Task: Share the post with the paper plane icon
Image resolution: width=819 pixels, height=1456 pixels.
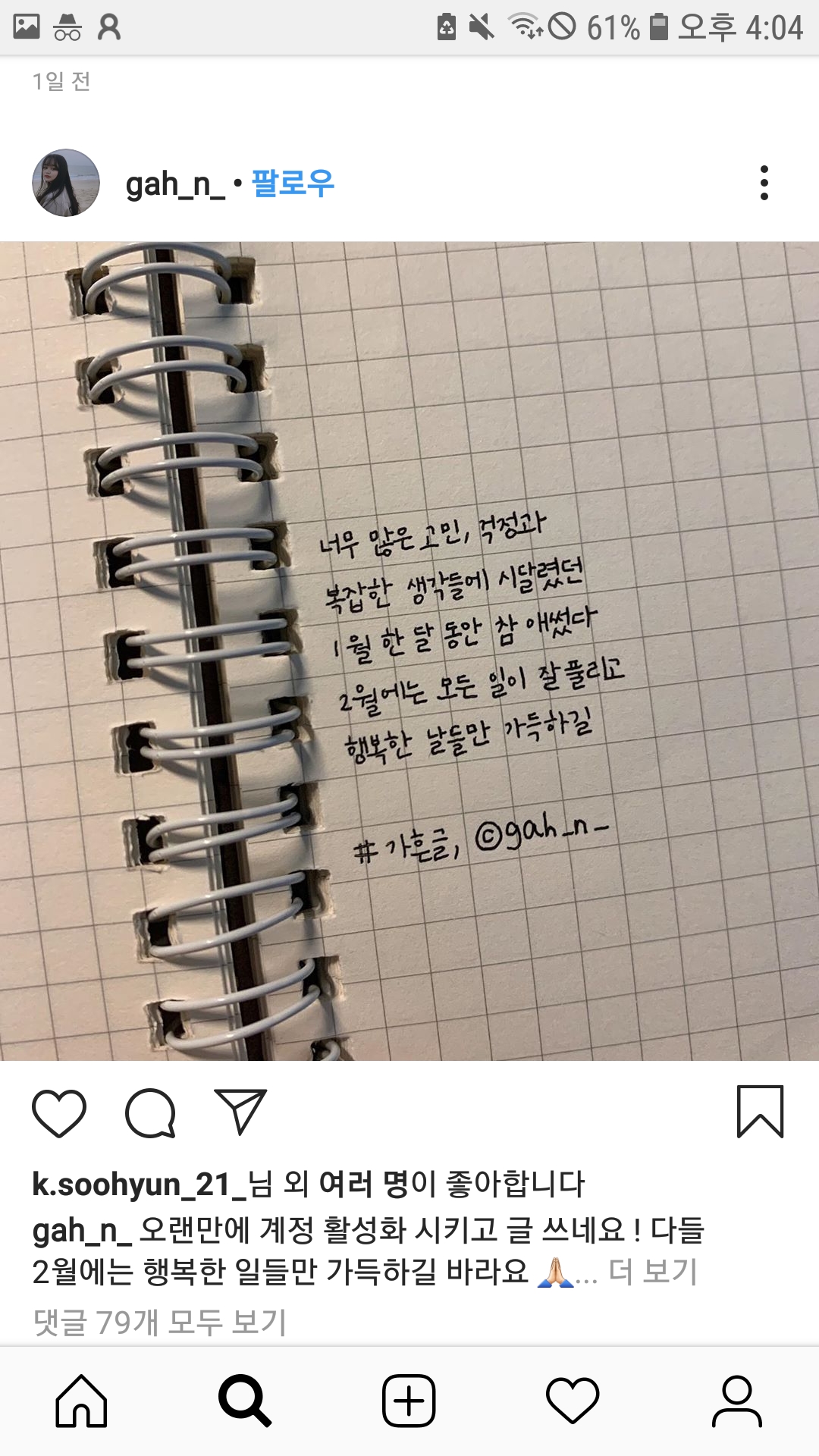Action: 240,1112
